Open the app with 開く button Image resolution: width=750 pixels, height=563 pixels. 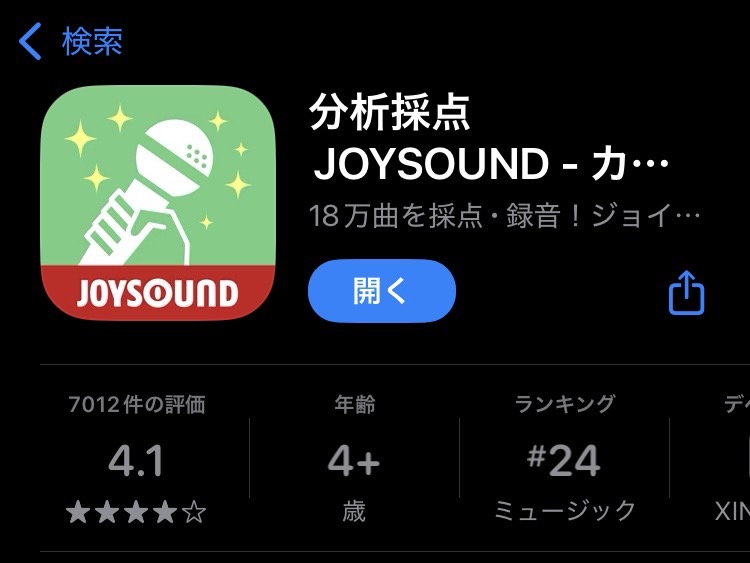pos(382,291)
